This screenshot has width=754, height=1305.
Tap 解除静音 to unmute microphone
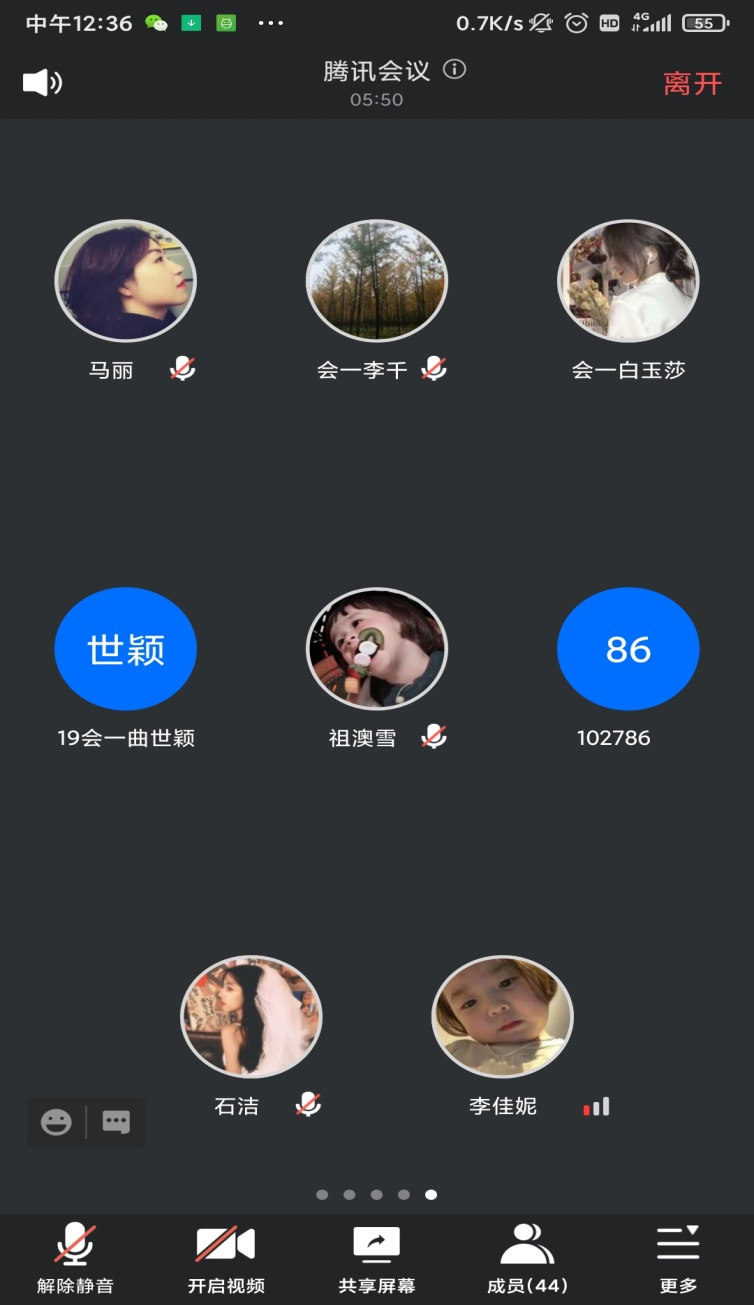click(x=74, y=1259)
